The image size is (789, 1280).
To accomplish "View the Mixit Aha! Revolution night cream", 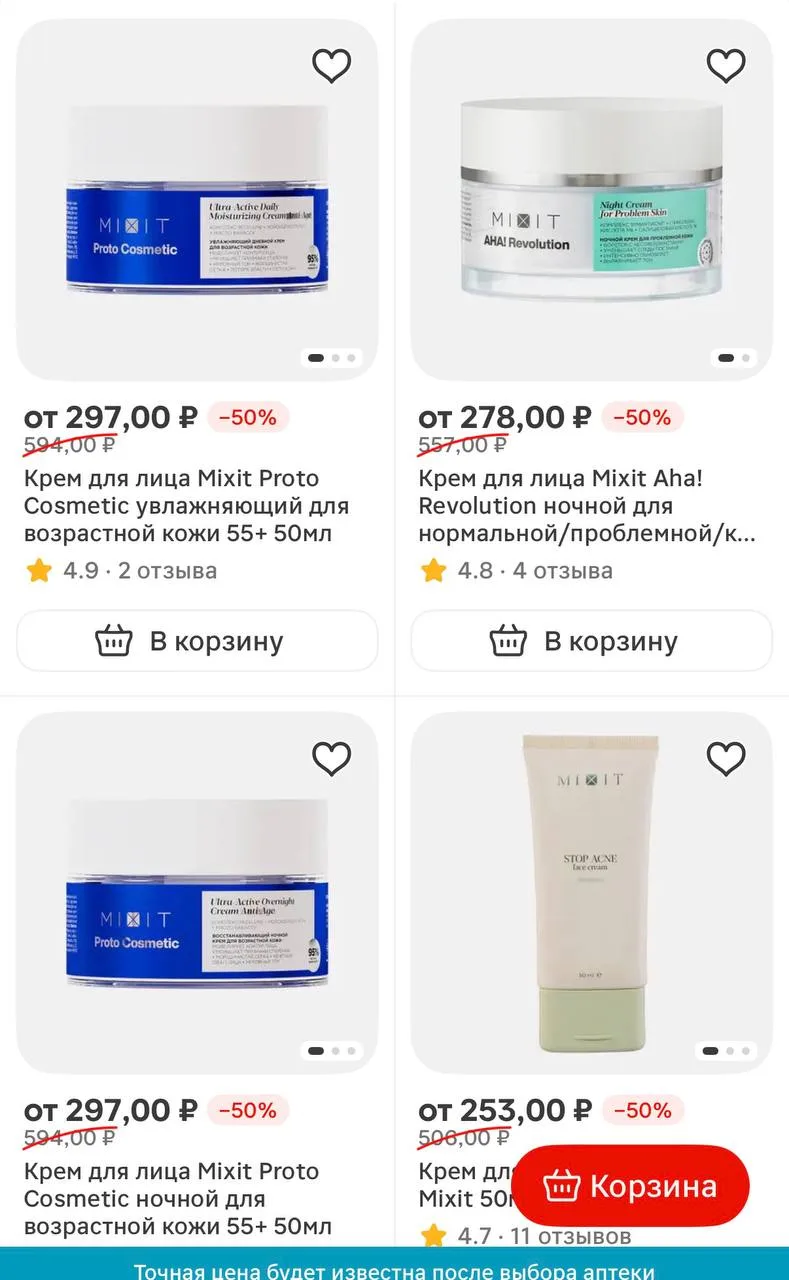I will [x=592, y=200].
